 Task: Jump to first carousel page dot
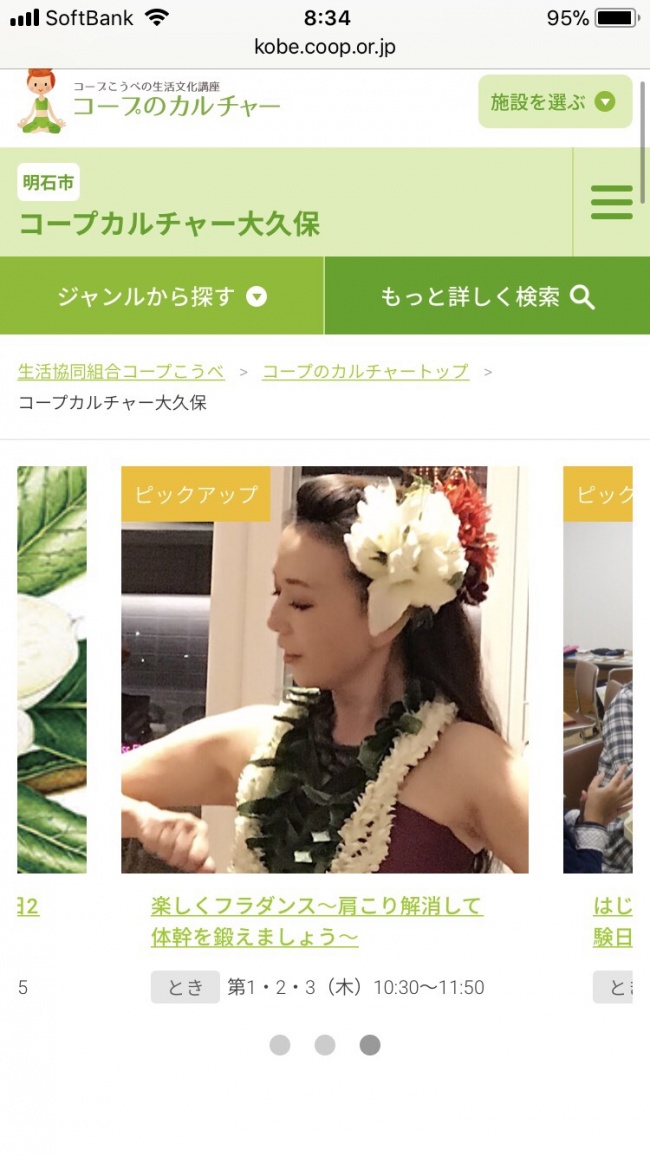(x=280, y=1045)
